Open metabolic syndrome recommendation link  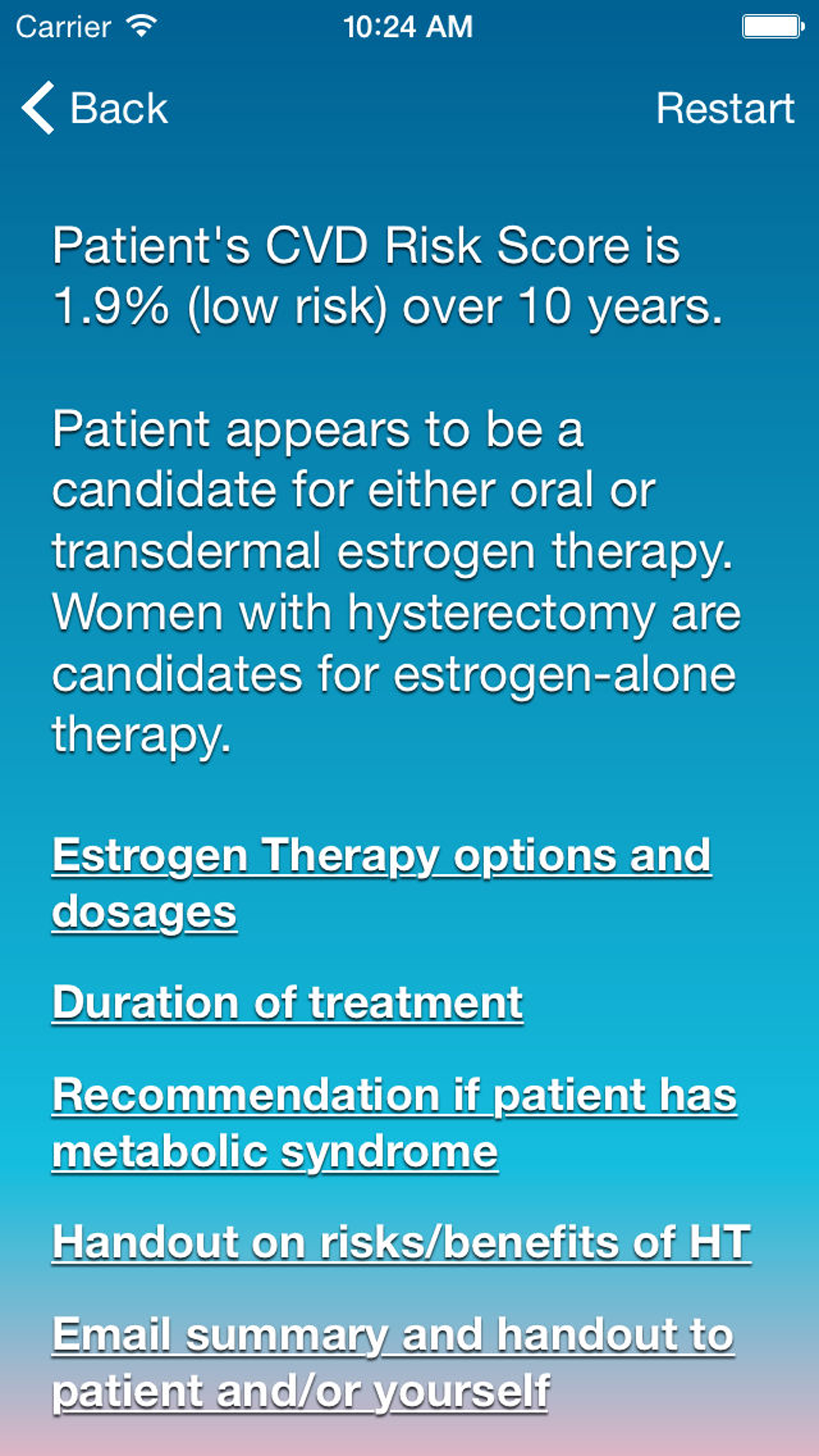[x=394, y=1096]
